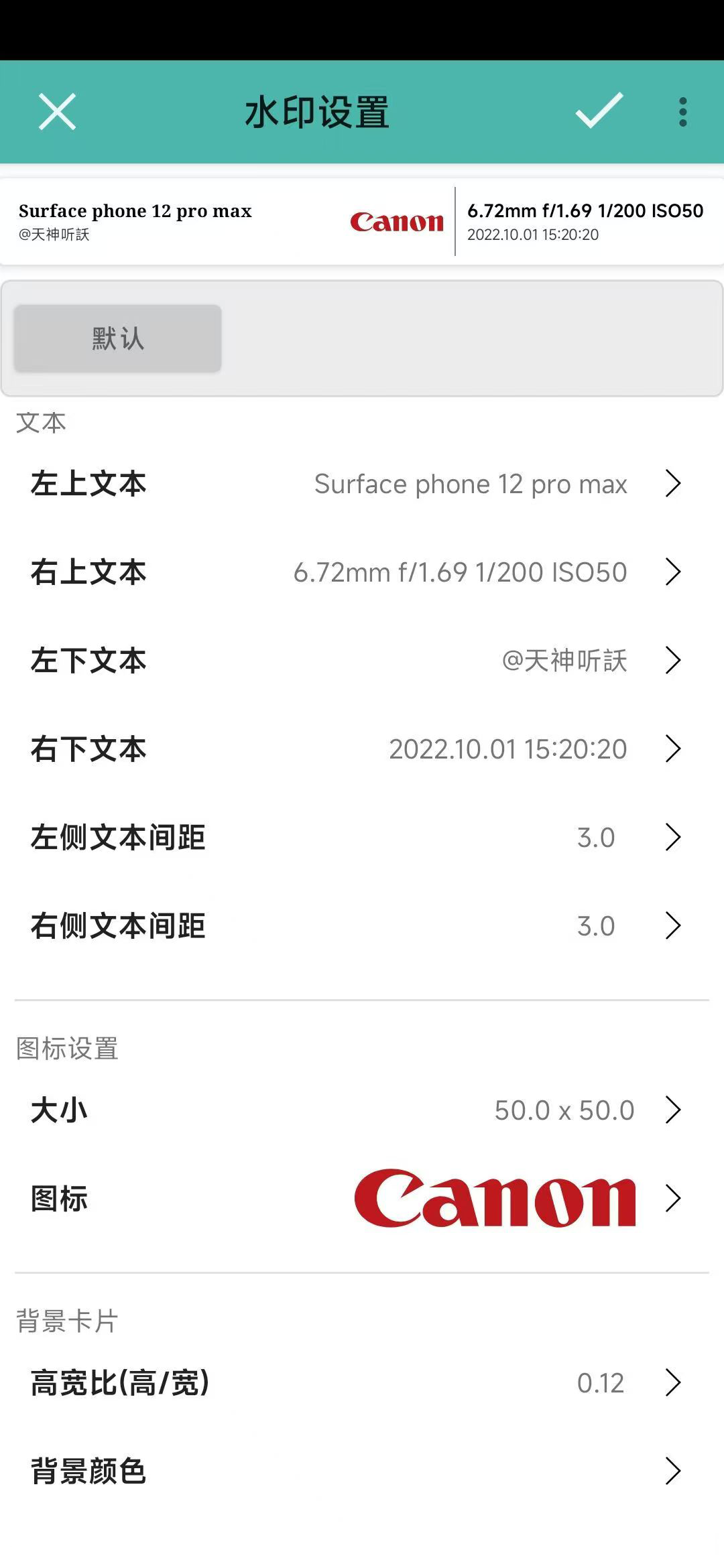Change the 右下文本 bottom-right text
Screen dimensions: 724x1568
pyautogui.click(x=362, y=749)
